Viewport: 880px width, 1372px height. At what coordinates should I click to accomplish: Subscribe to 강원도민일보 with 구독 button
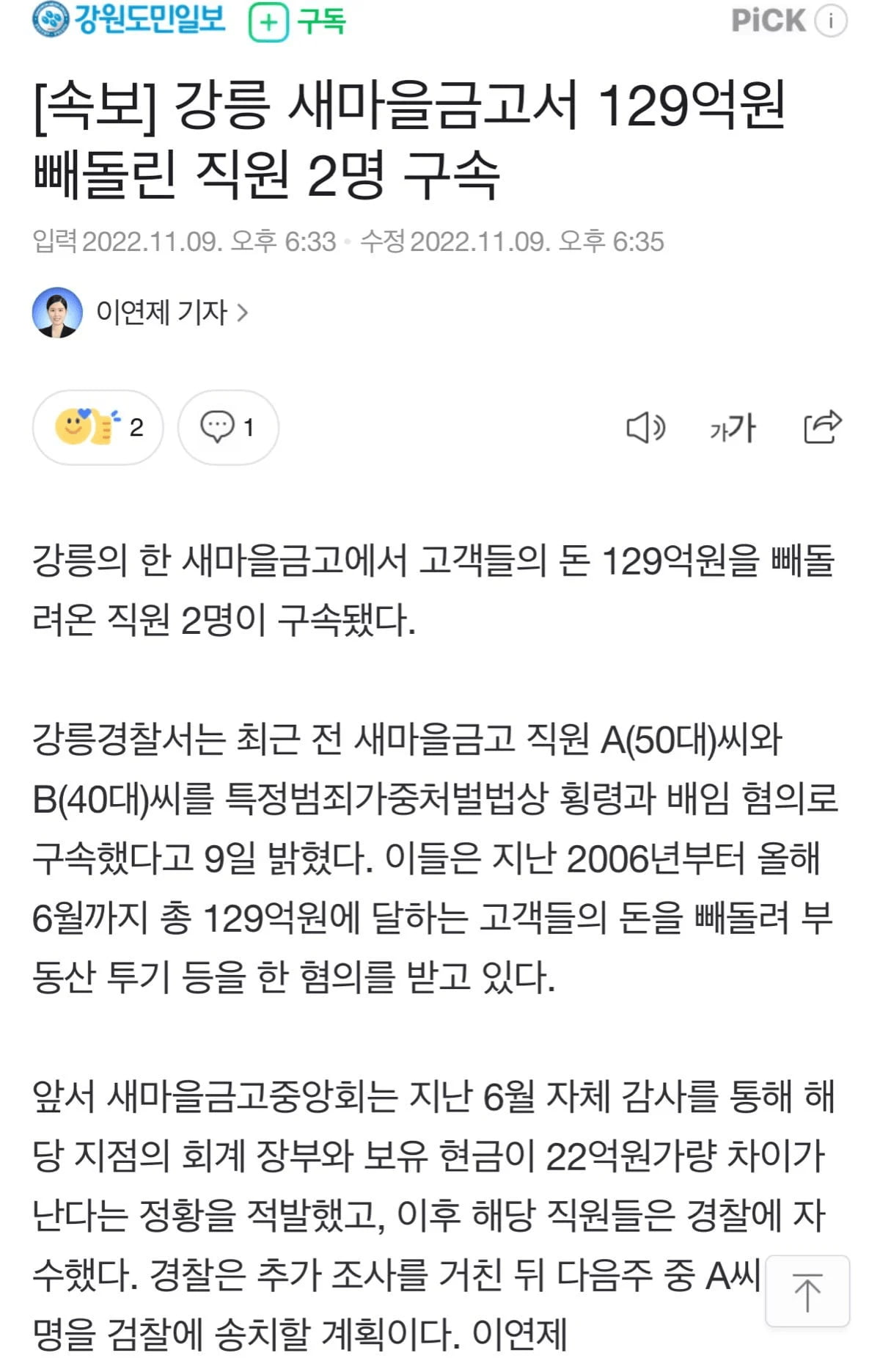coord(297,22)
